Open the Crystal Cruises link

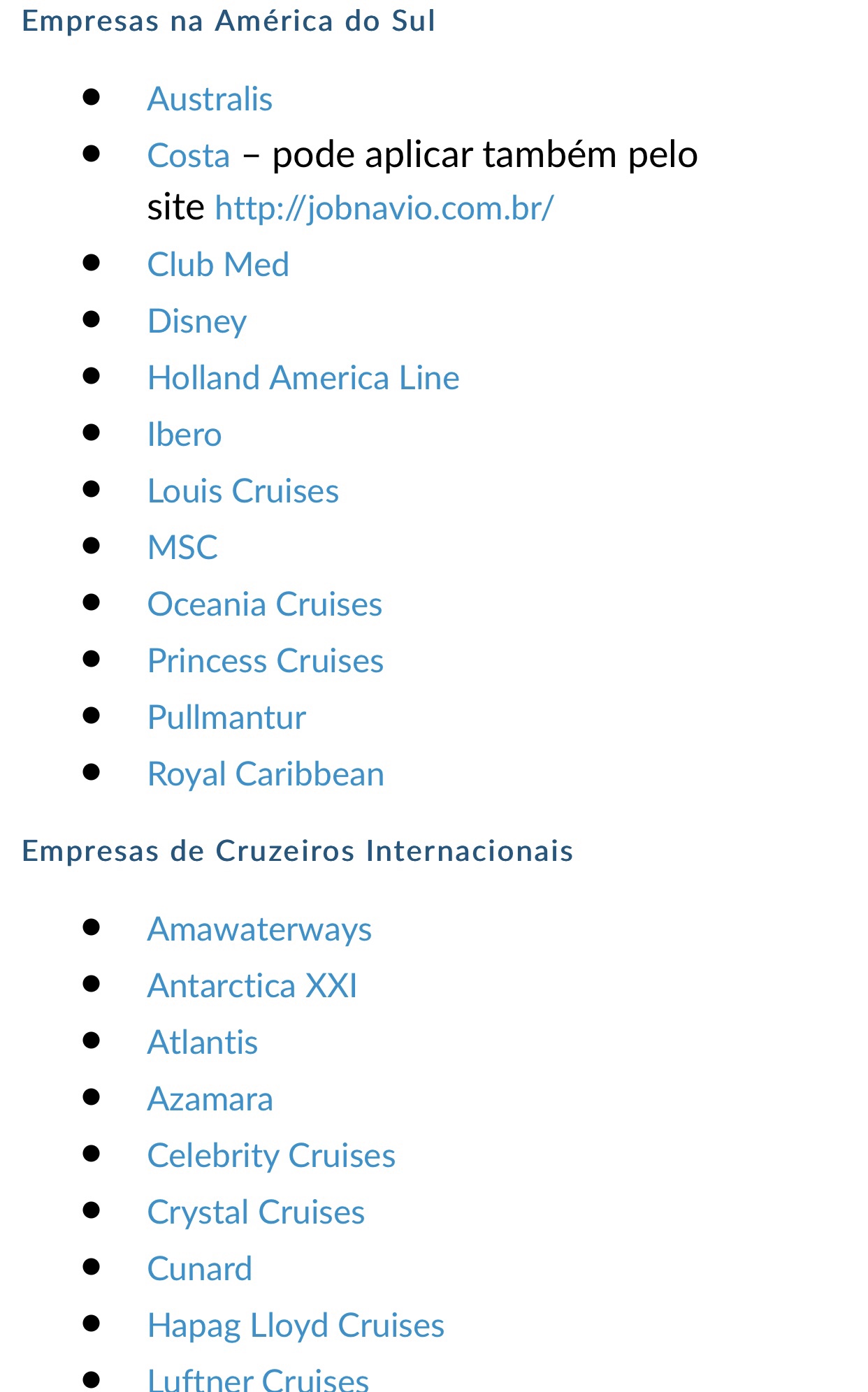(x=256, y=1212)
